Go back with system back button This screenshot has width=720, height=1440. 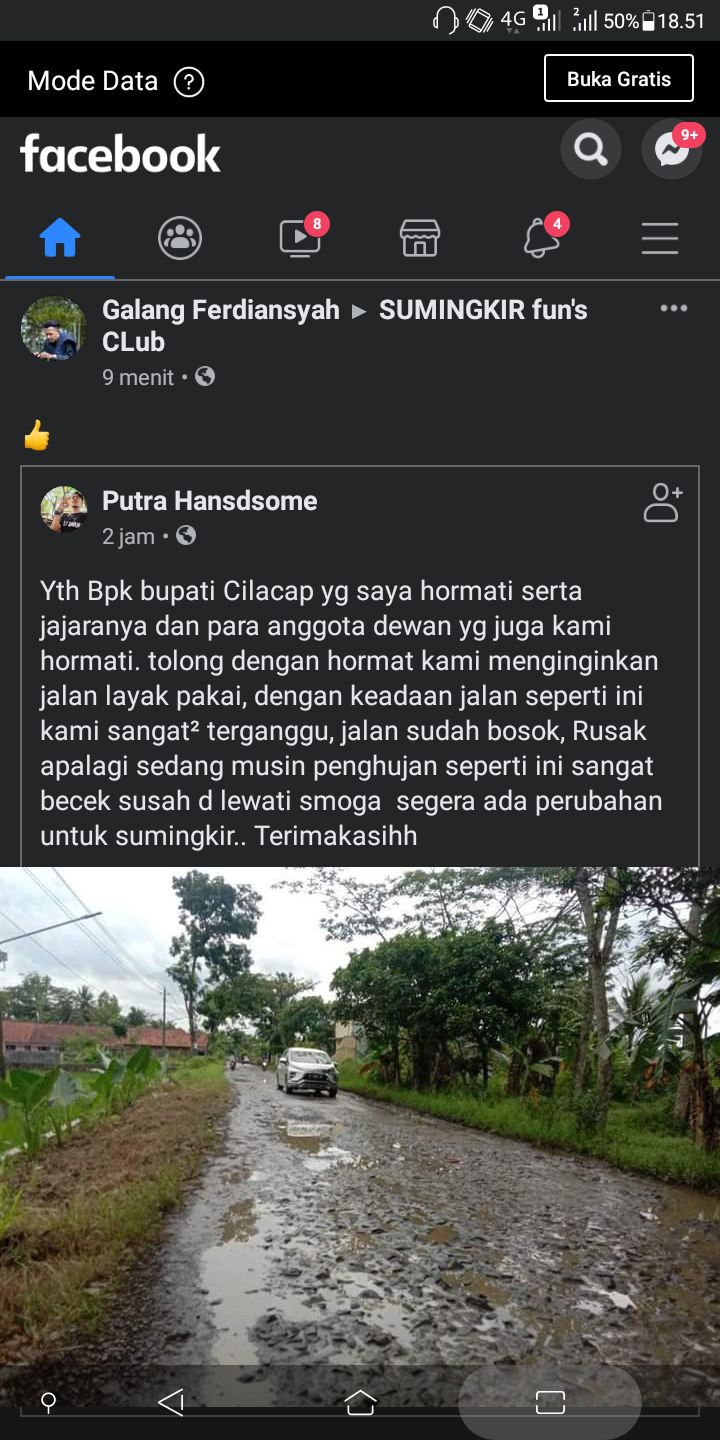point(171,1402)
